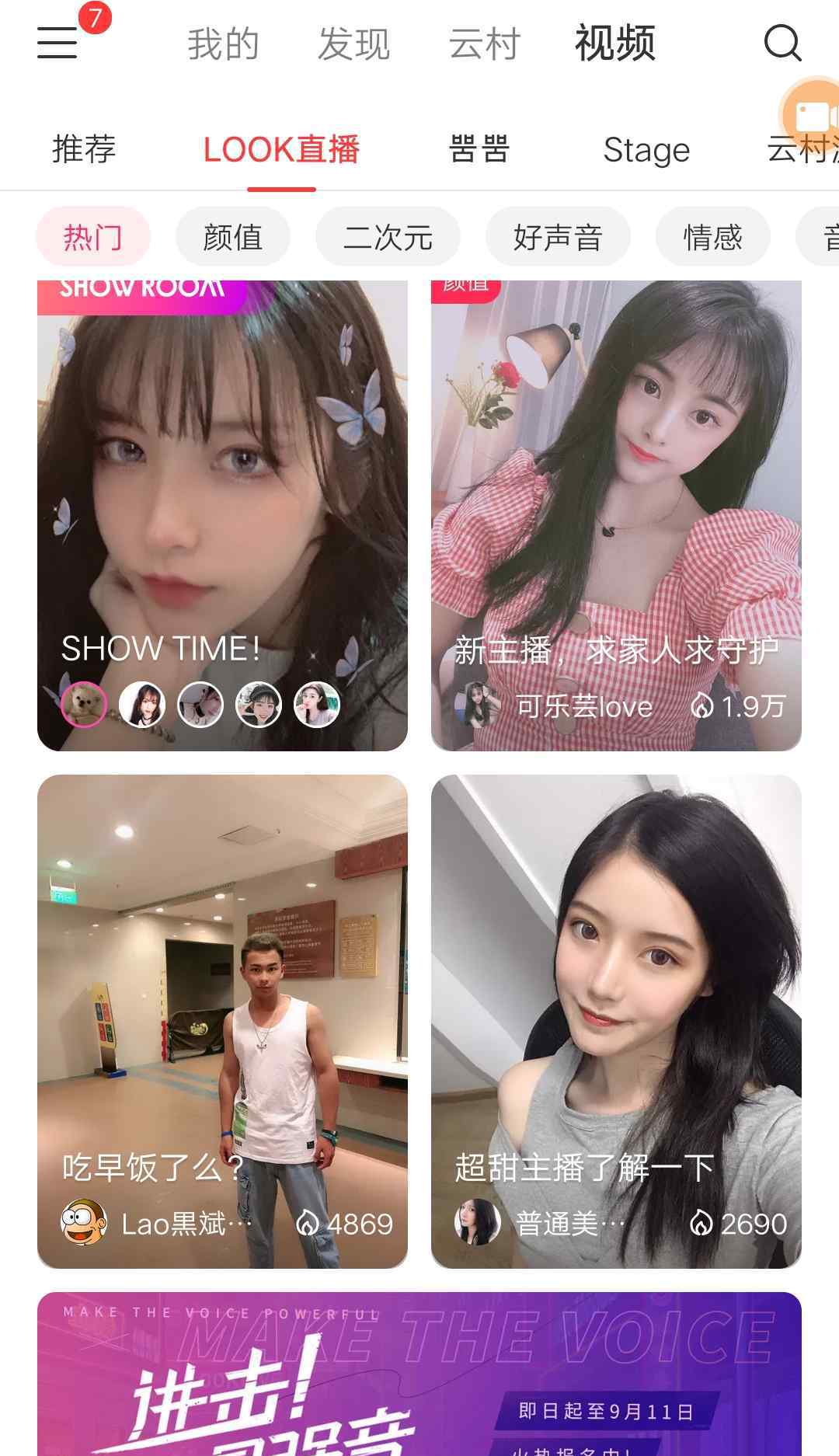Switch to the 发现 tab
This screenshot has width=839, height=1456.
(x=353, y=44)
